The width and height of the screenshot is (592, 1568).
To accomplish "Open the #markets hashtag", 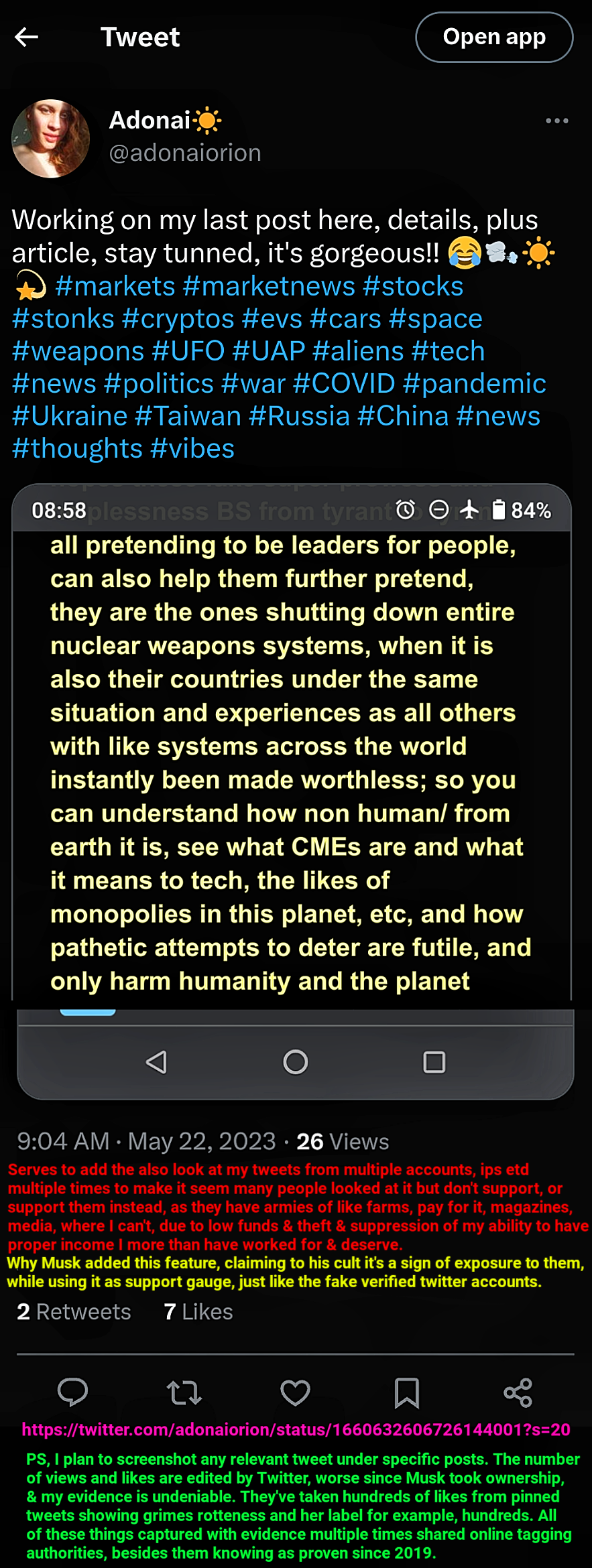I will point(115,287).
